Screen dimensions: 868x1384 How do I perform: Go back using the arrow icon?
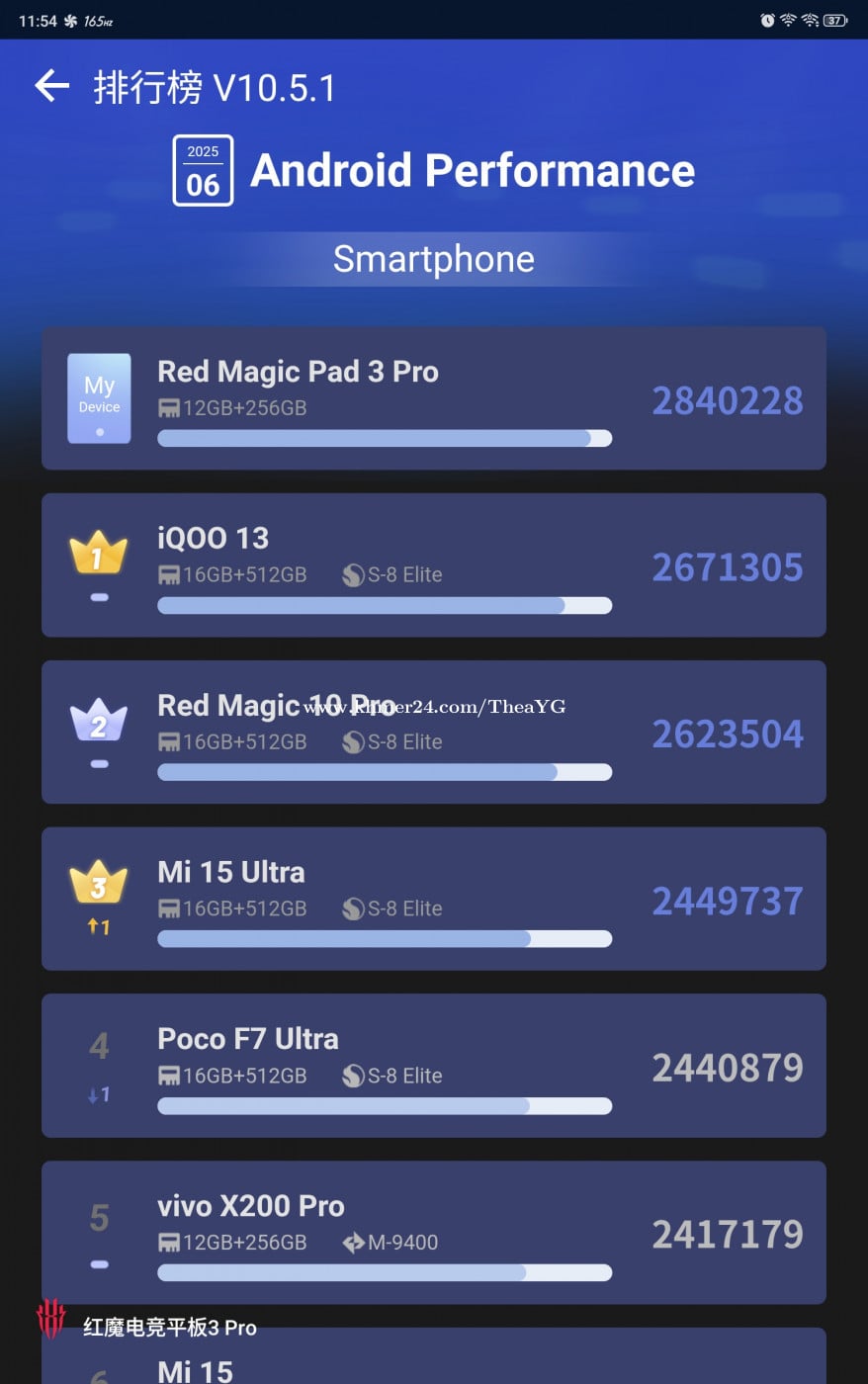[51, 86]
